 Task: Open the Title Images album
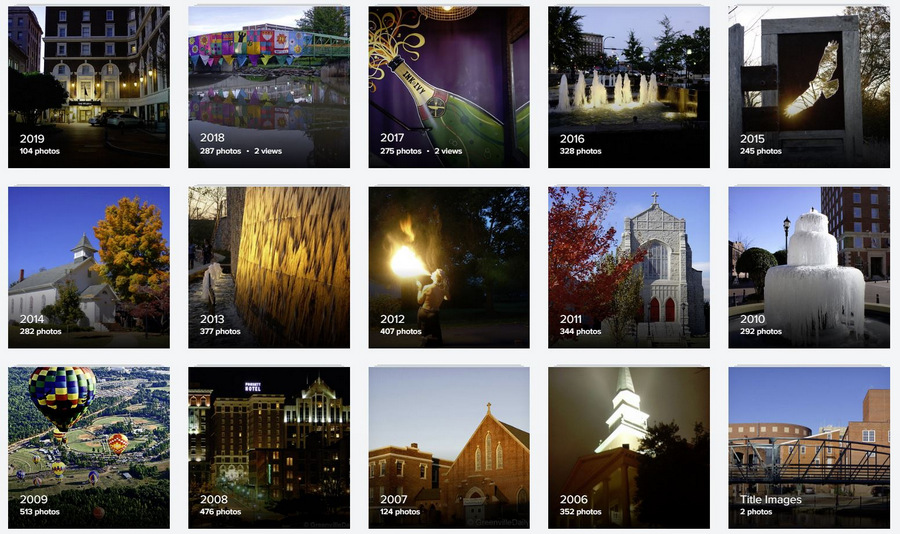coord(808,446)
